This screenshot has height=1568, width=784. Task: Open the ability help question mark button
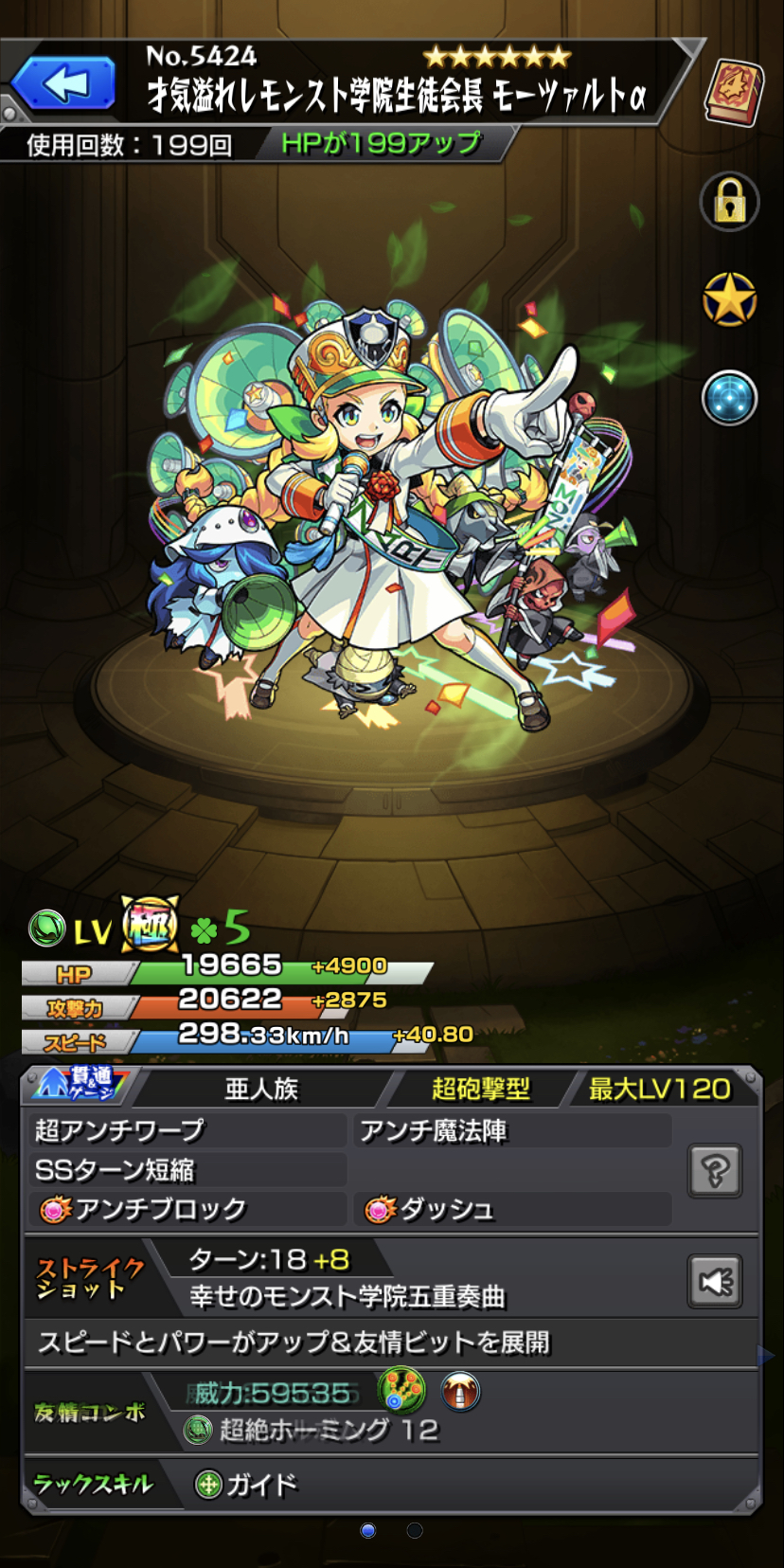point(715,1171)
